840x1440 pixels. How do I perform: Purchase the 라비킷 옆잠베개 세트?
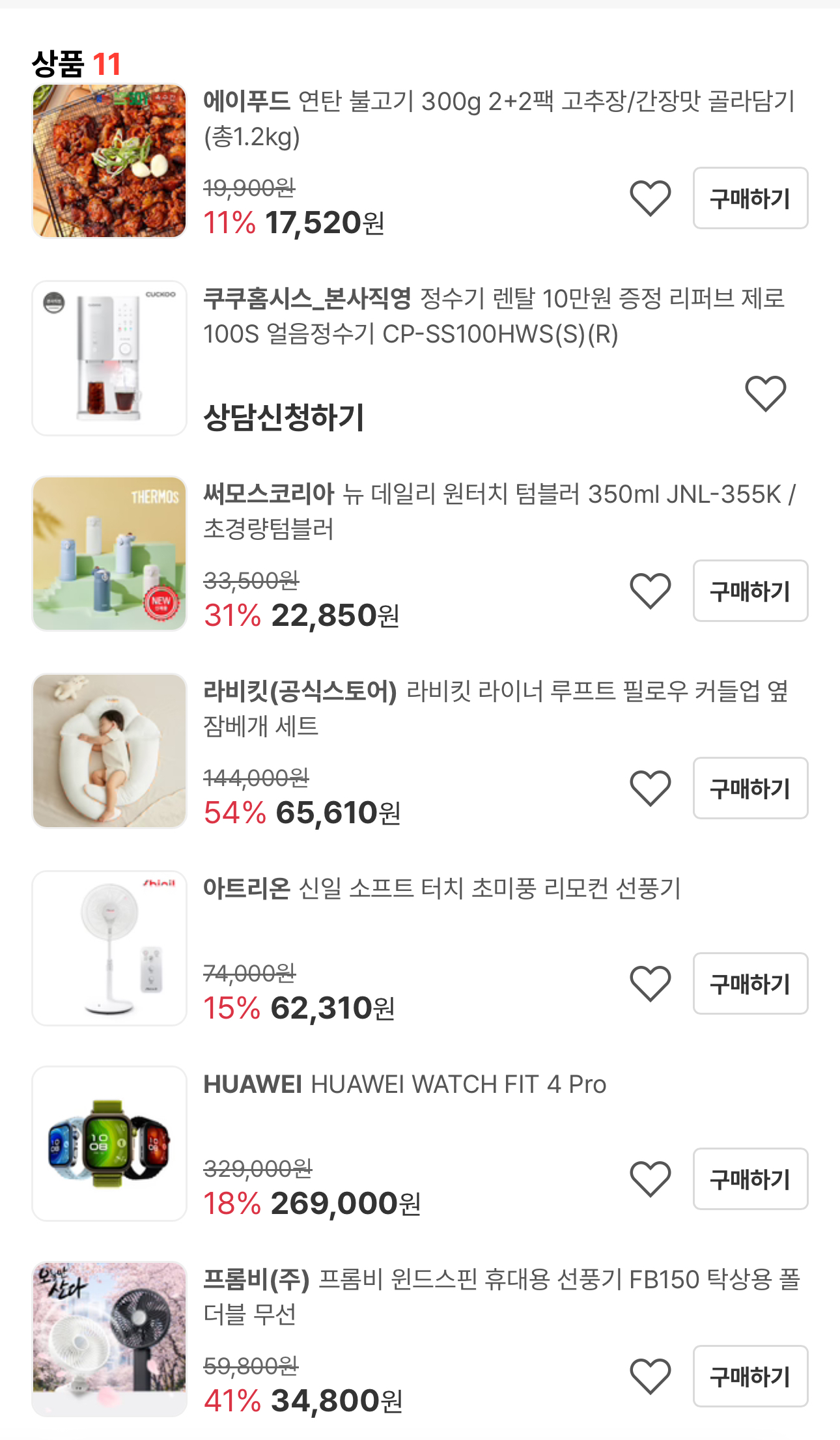[x=750, y=789]
